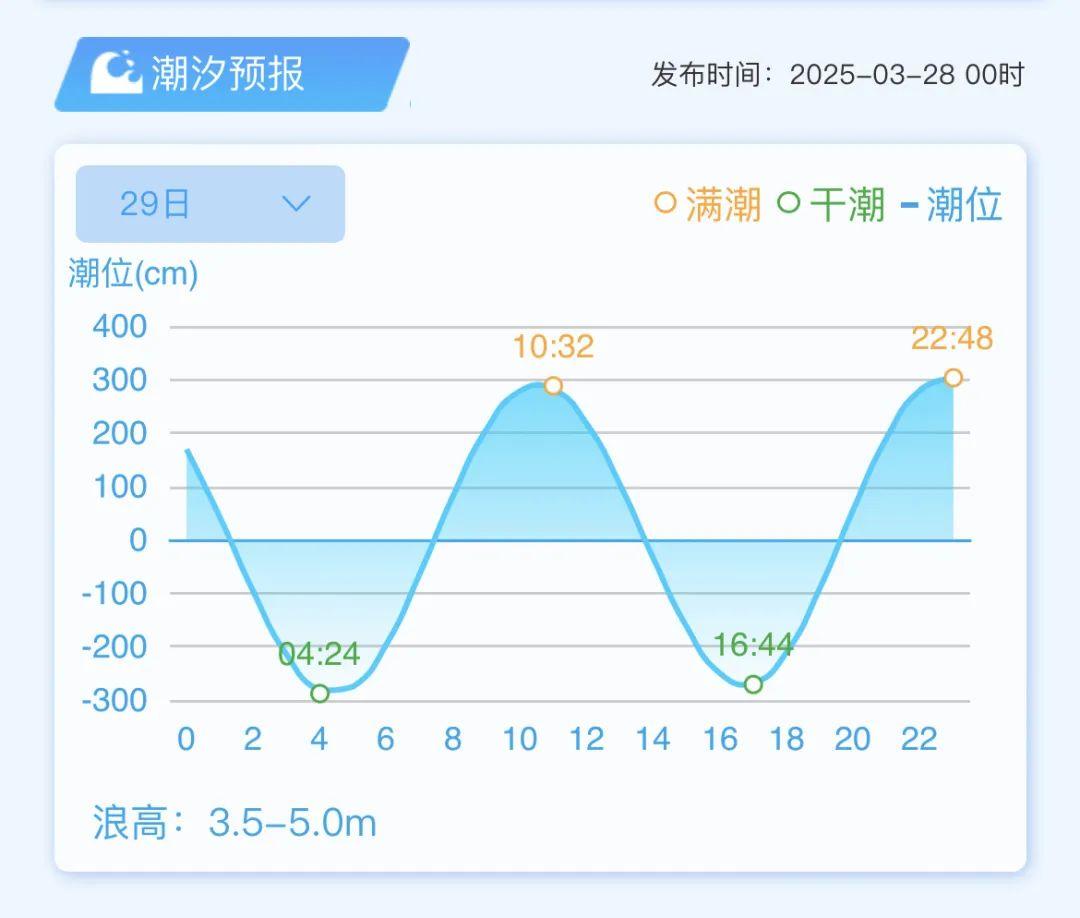The image size is (1080, 918).
Task: Toggle the 满潮 legend series
Action: (708, 204)
